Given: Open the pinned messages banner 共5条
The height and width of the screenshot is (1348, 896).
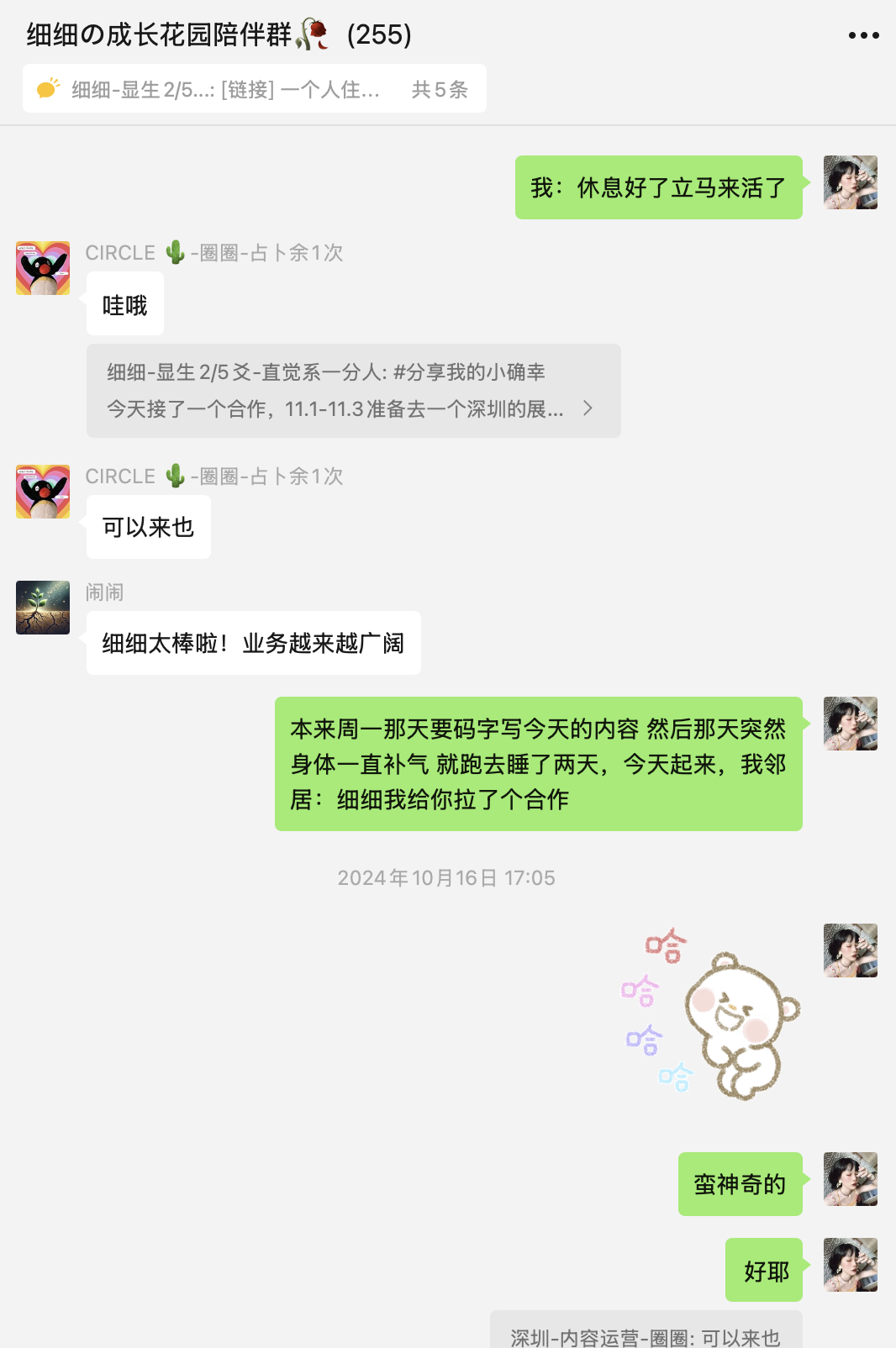Looking at the screenshot, I should [254, 89].
